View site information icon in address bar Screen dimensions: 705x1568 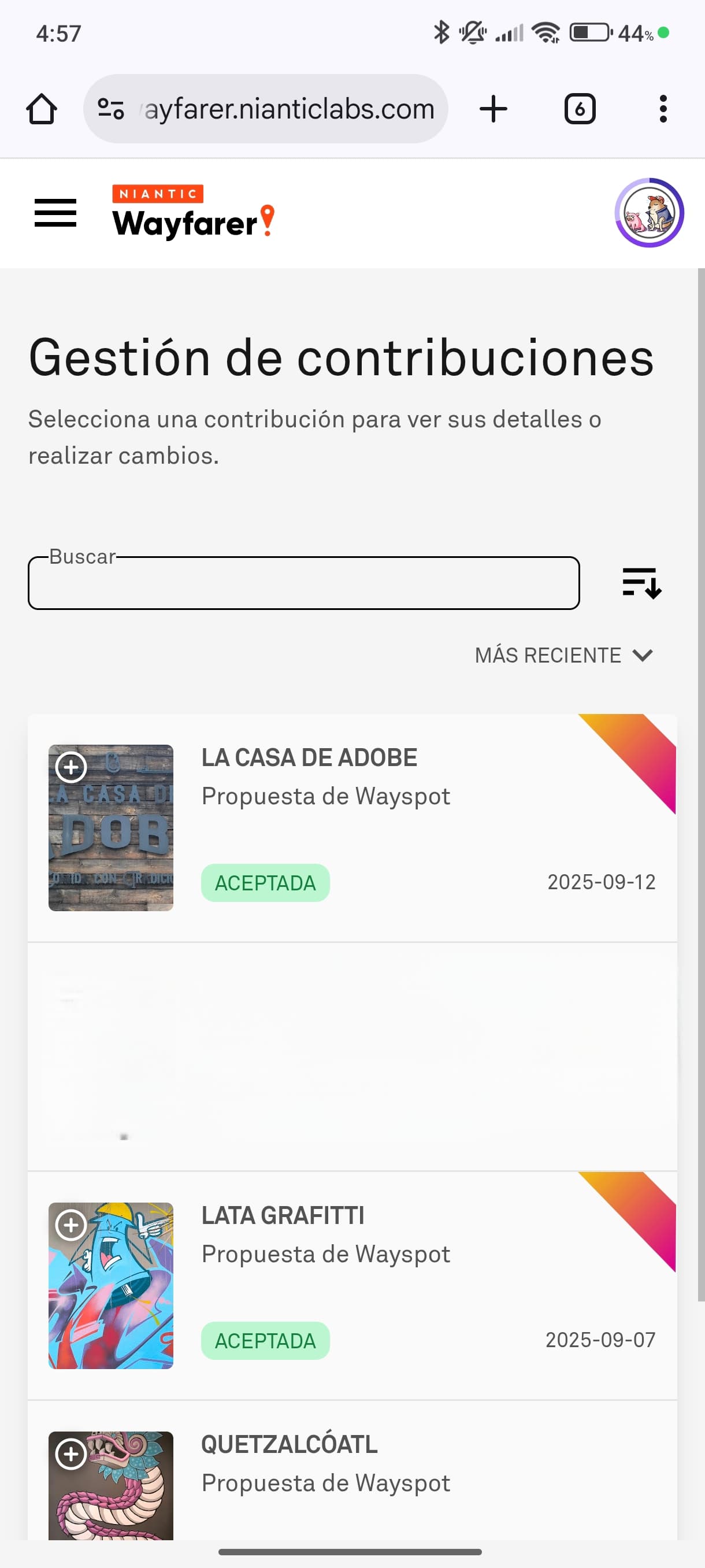click(x=111, y=109)
